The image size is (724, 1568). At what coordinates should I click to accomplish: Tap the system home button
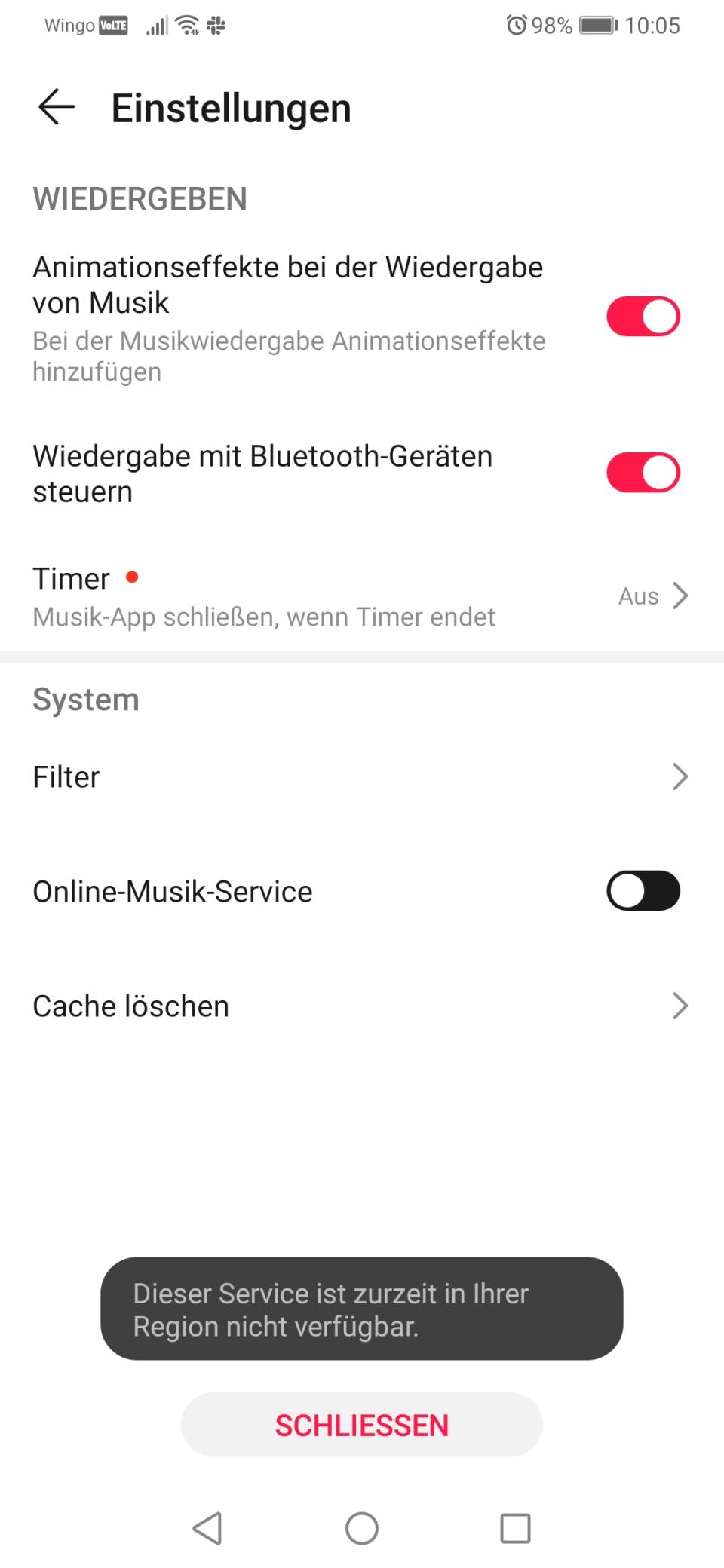(362, 1529)
